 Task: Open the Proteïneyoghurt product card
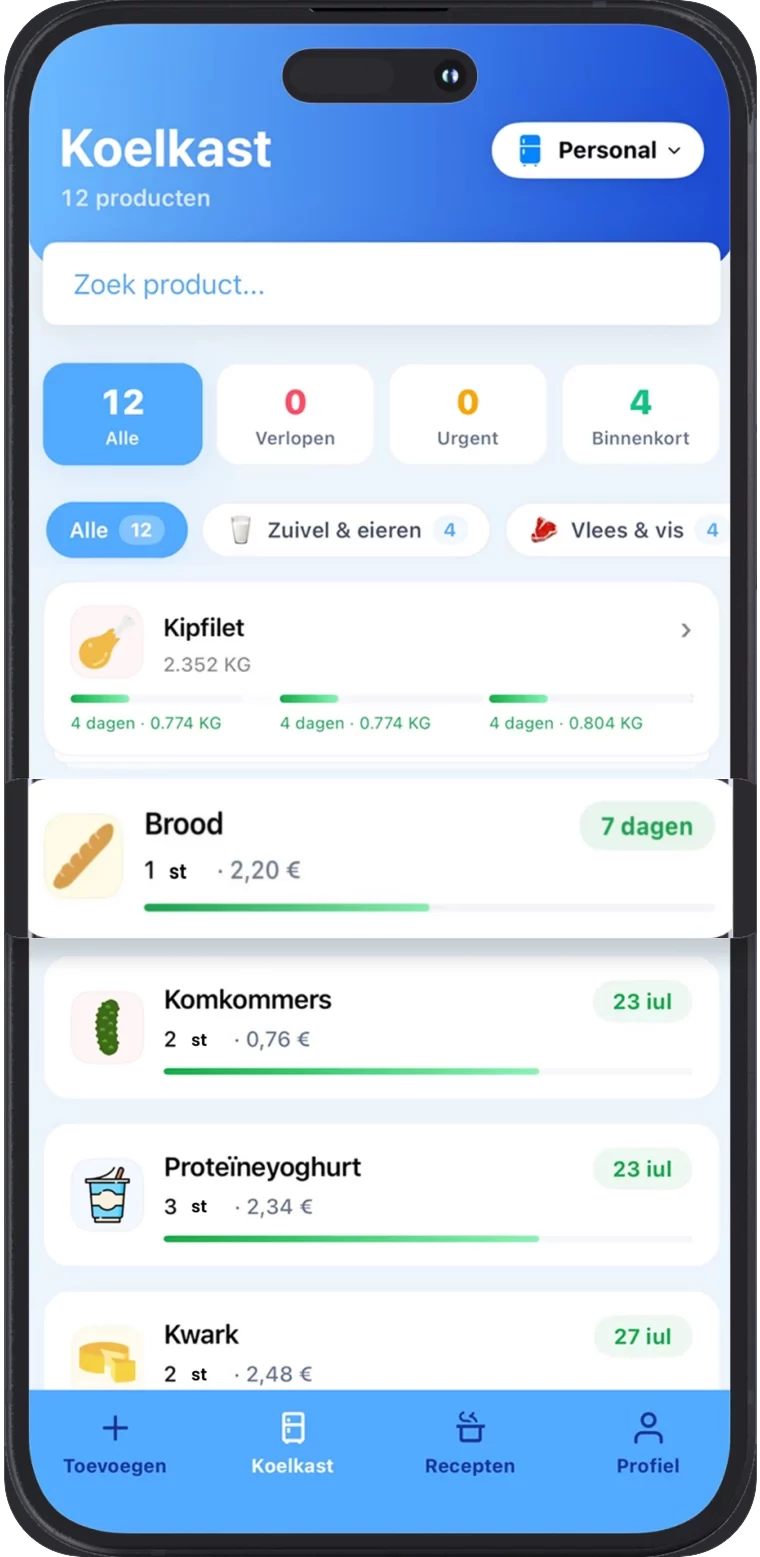[x=381, y=1195]
